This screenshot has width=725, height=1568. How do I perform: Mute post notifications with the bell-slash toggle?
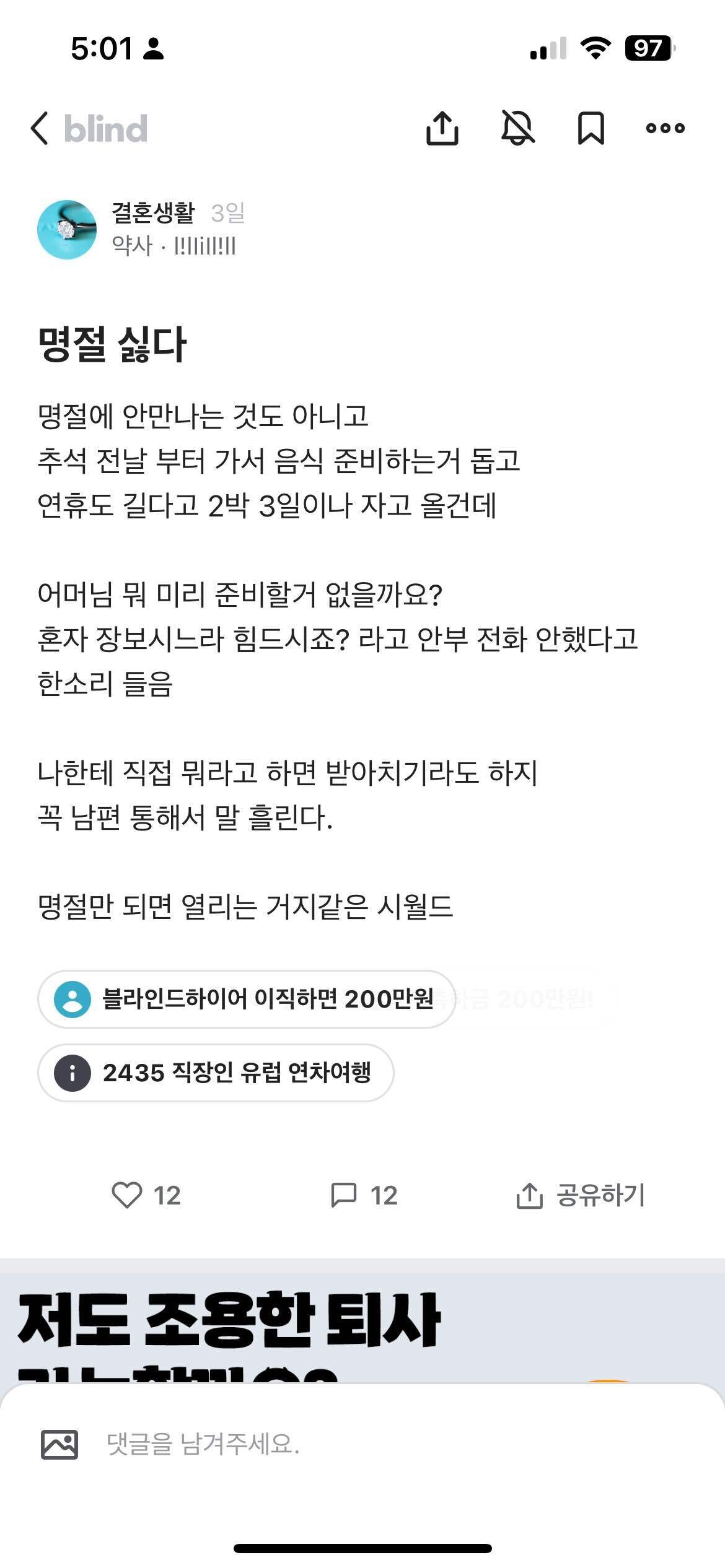(x=518, y=129)
